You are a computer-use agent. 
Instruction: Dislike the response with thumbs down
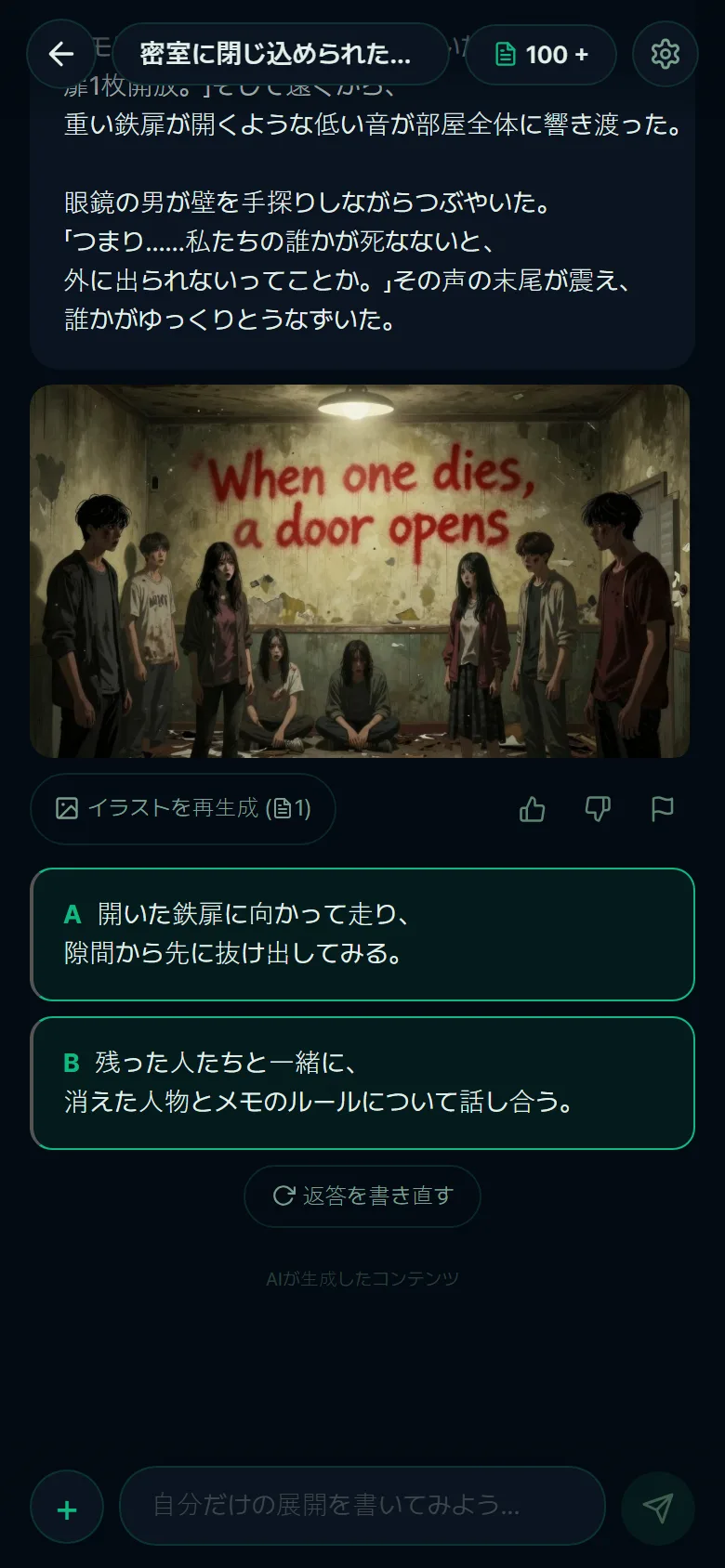coord(598,809)
